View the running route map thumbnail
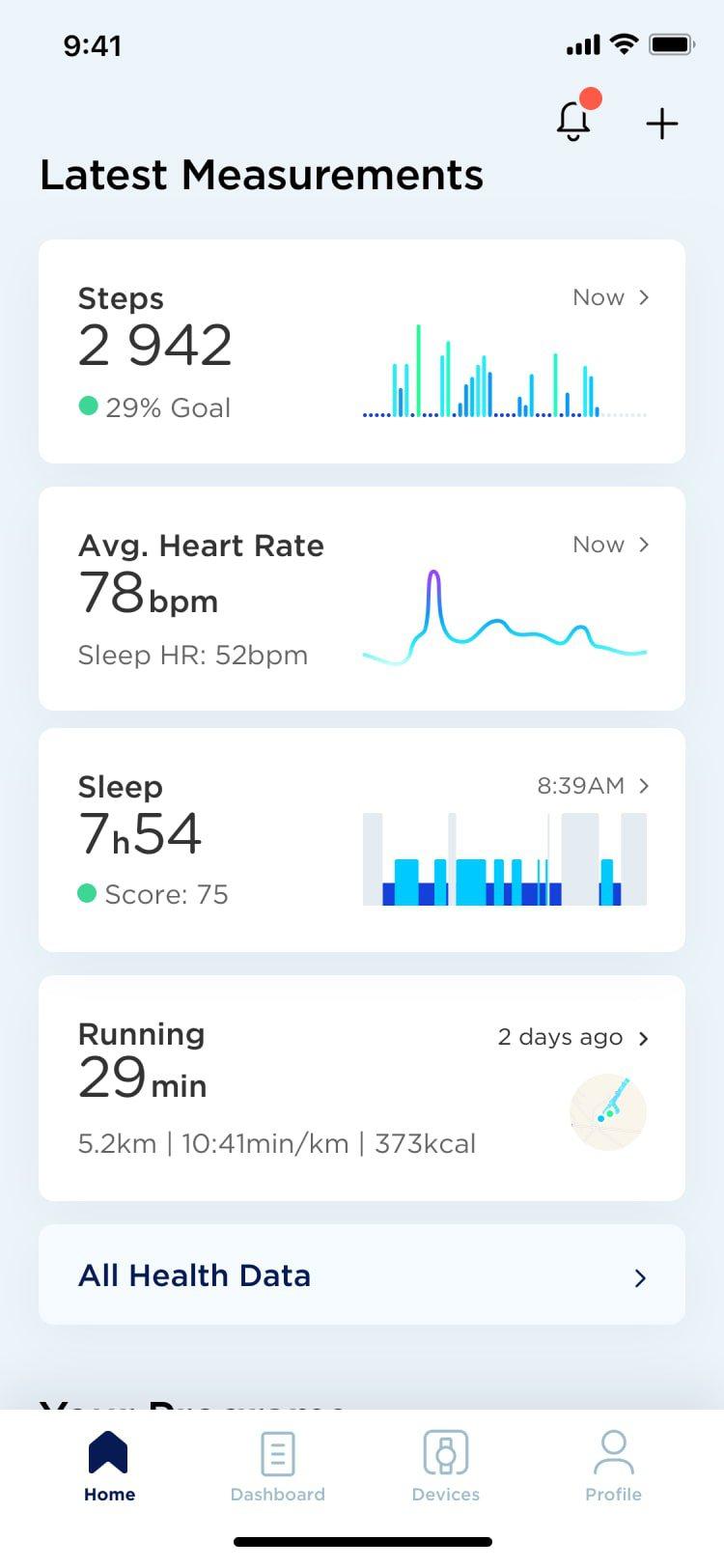 [607, 1111]
